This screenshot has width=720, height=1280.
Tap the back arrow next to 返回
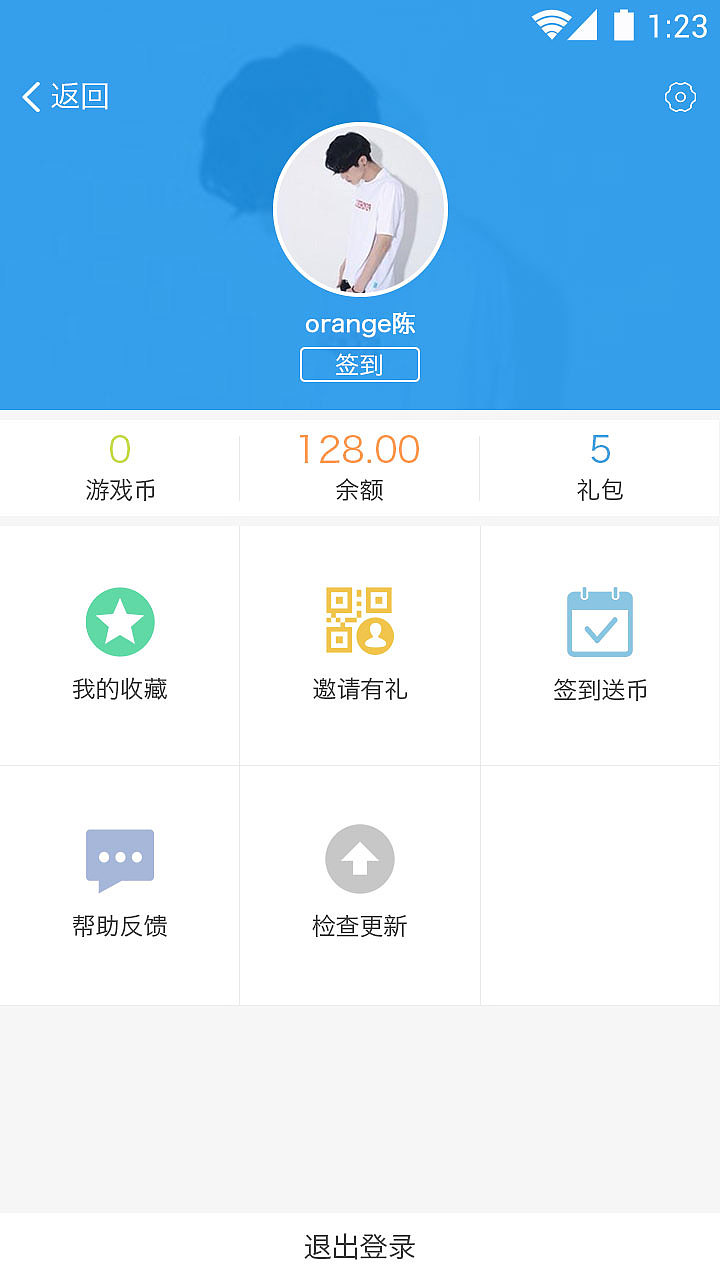pos(30,96)
